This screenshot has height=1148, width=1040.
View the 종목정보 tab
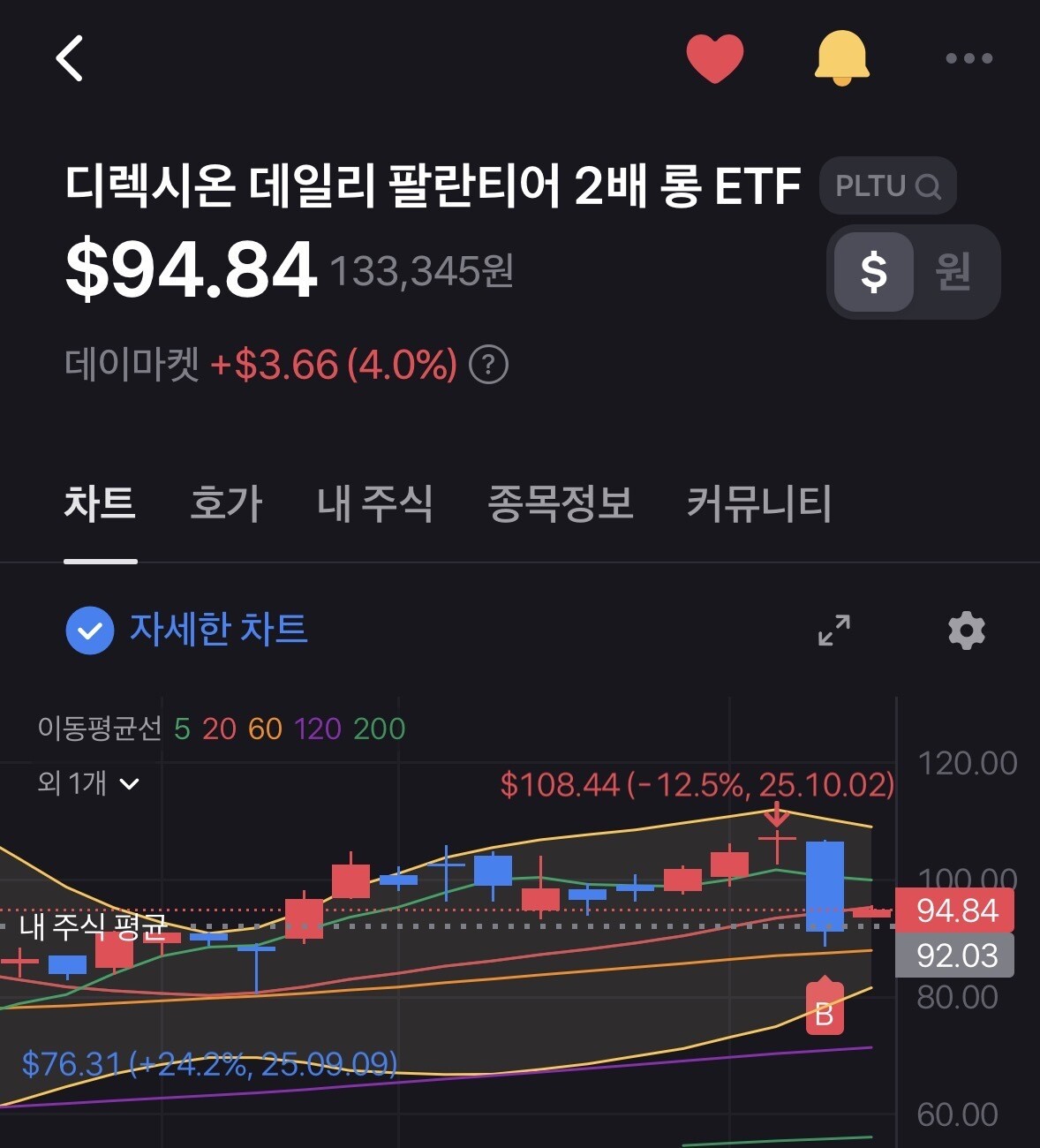pos(561,504)
